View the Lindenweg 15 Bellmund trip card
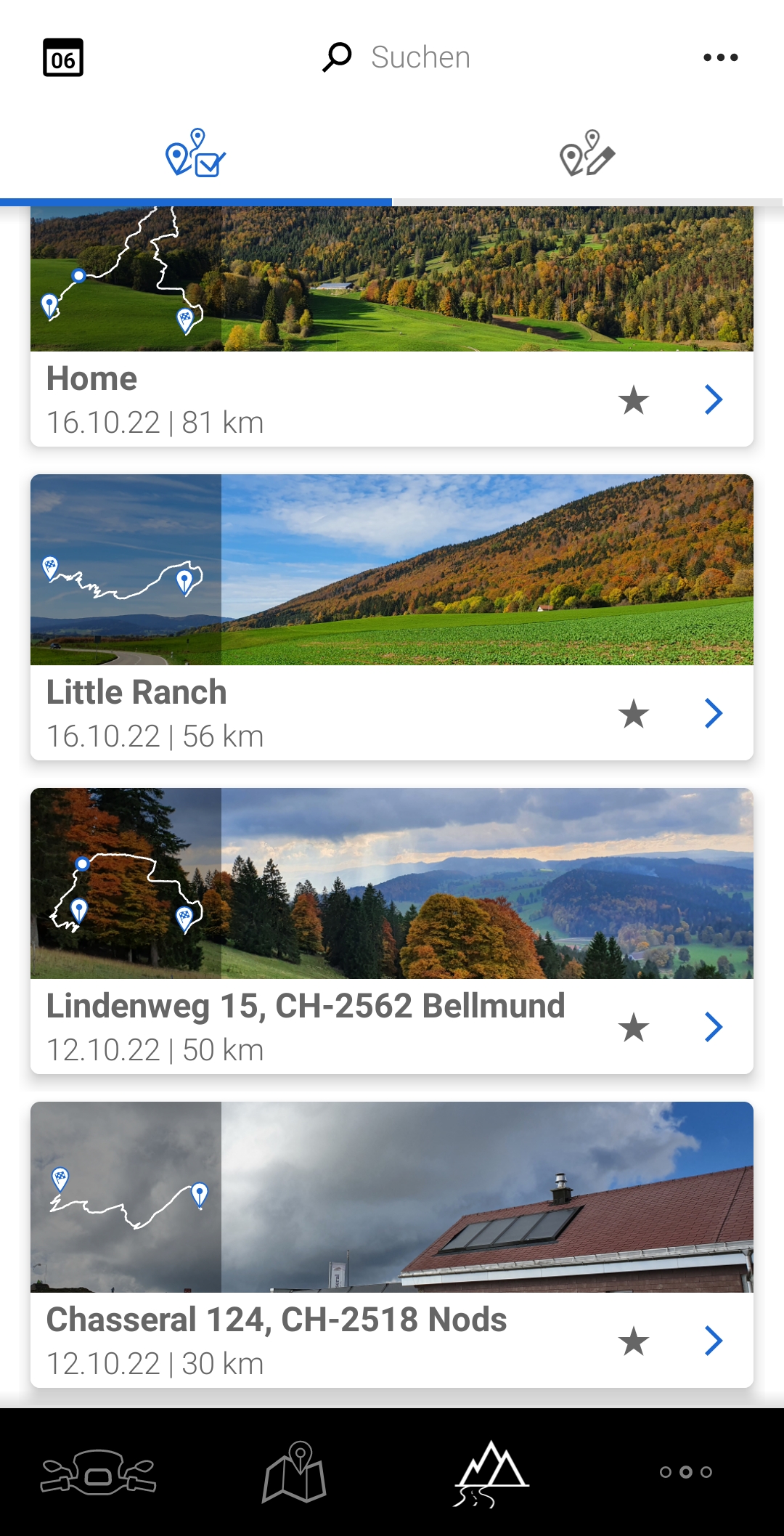The width and height of the screenshot is (784, 1536). [x=392, y=884]
